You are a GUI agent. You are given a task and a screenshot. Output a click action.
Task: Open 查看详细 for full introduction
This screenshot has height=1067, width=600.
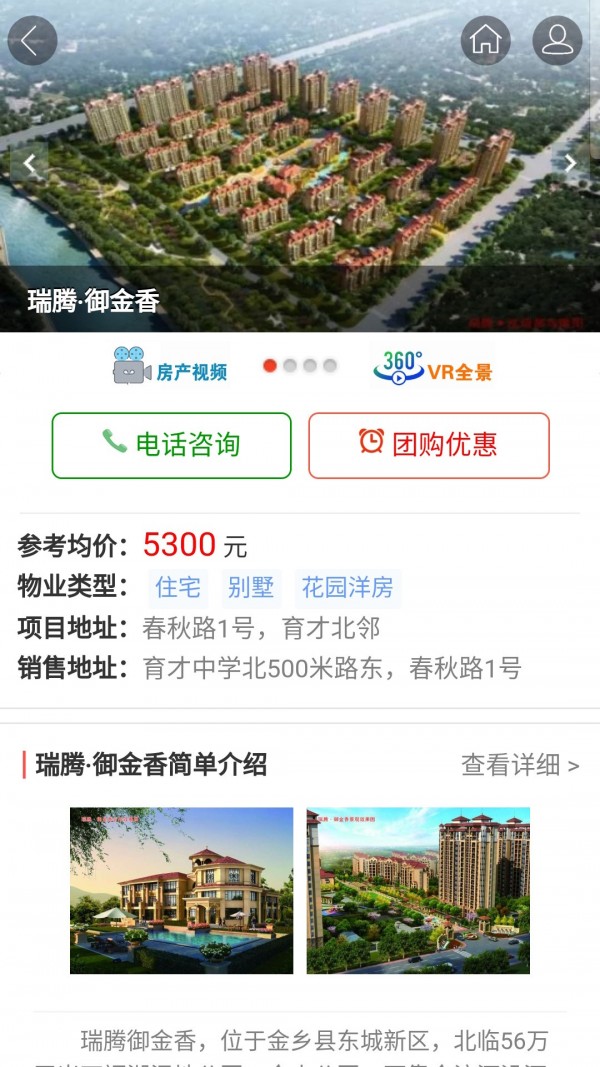tap(519, 766)
